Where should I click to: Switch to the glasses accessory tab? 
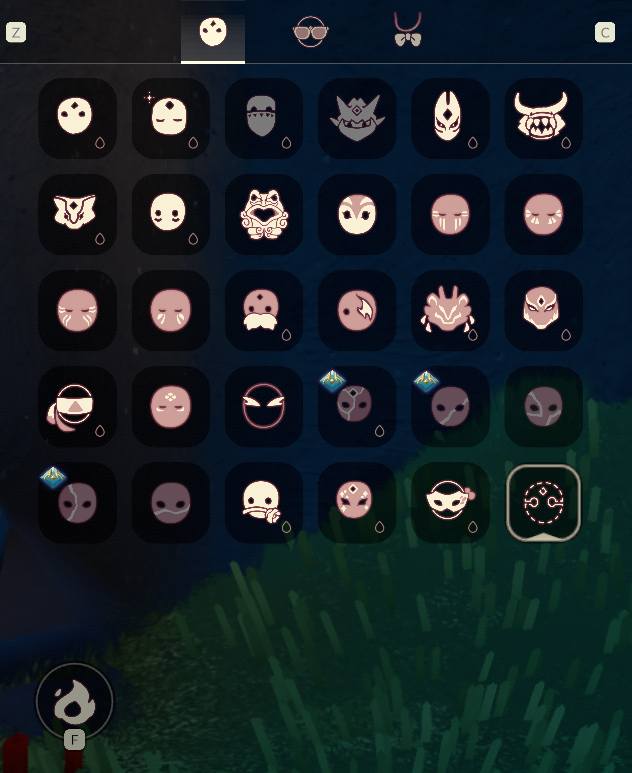click(310, 33)
